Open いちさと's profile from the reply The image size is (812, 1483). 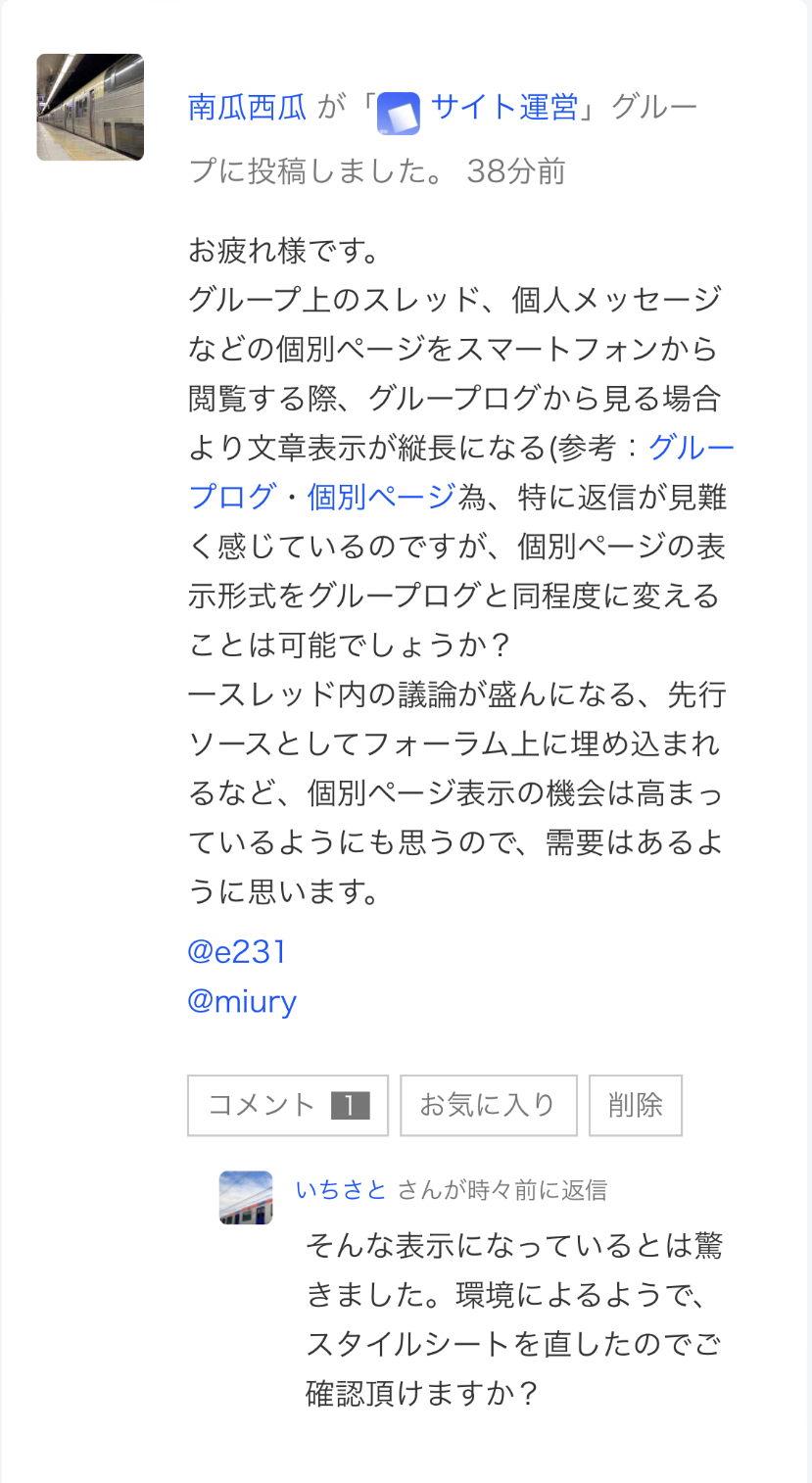point(341,1188)
